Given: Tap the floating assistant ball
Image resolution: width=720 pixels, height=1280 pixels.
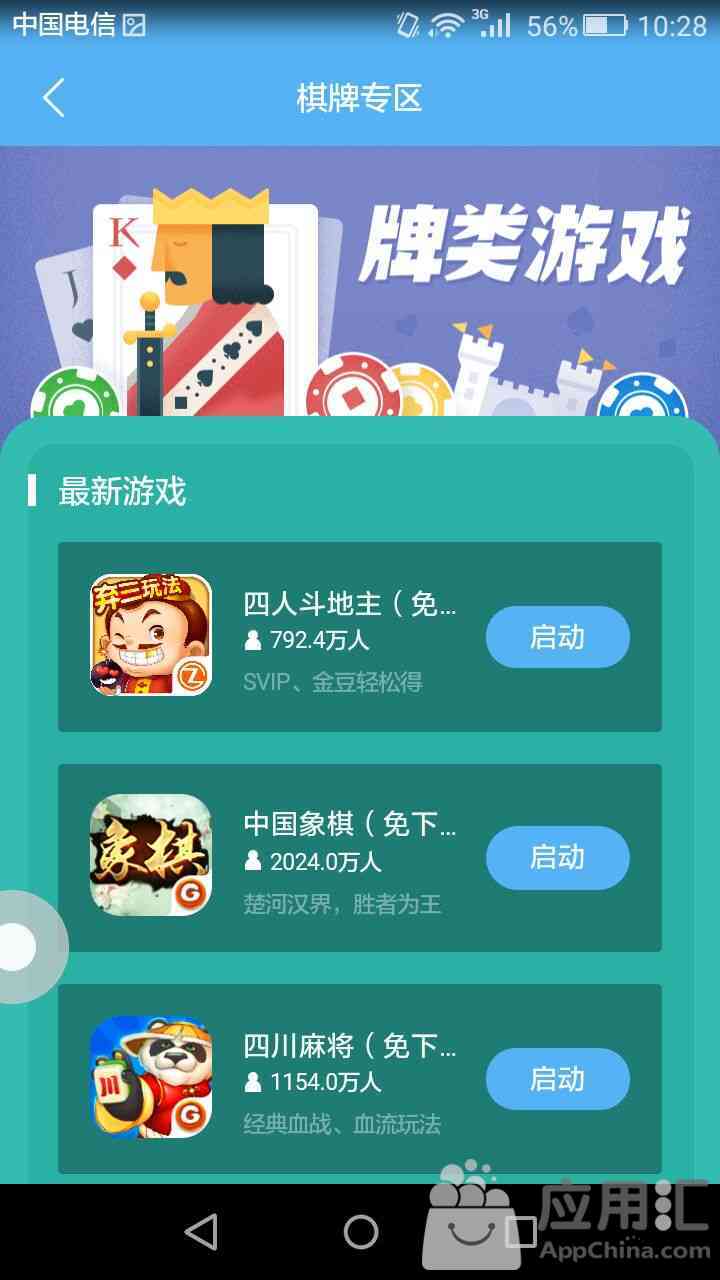Looking at the screenshot, I should (x=20, y=946).
